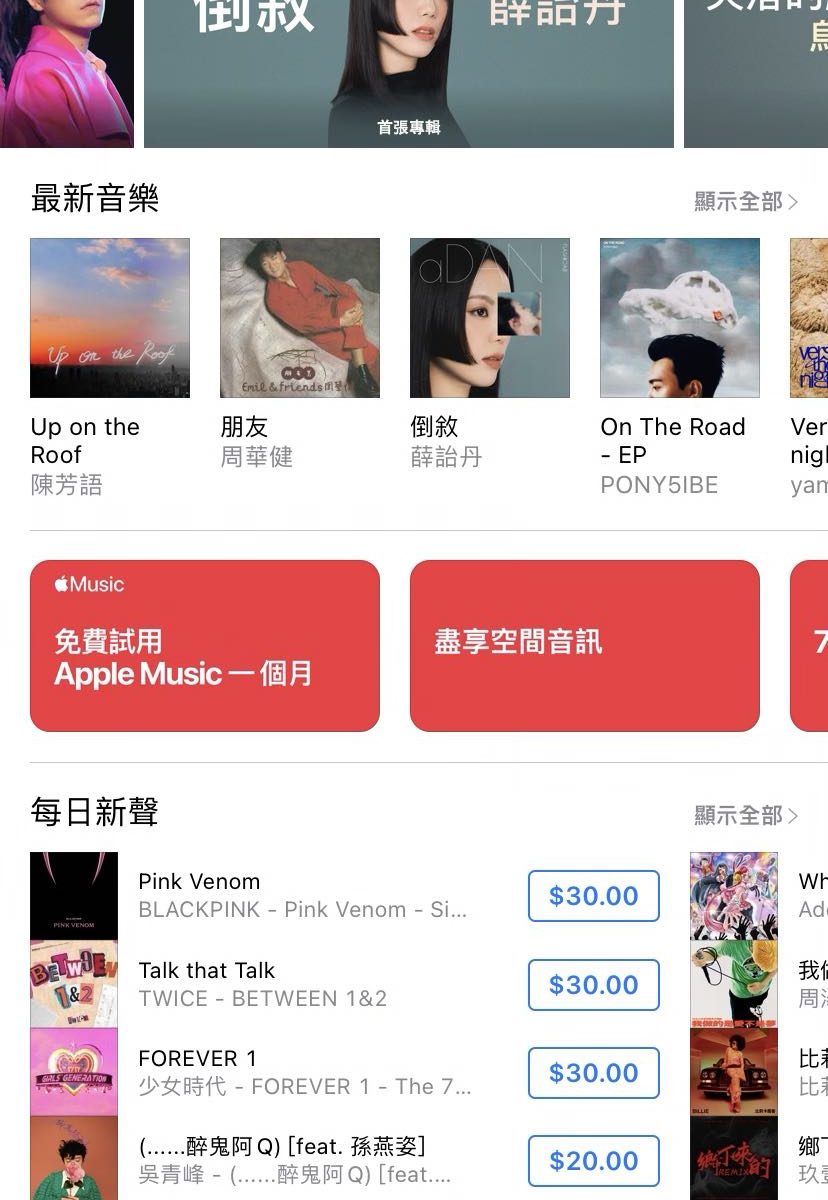Buy Pink Venom for $30.00
828x1200 pixels.
(x=594, y=896)
